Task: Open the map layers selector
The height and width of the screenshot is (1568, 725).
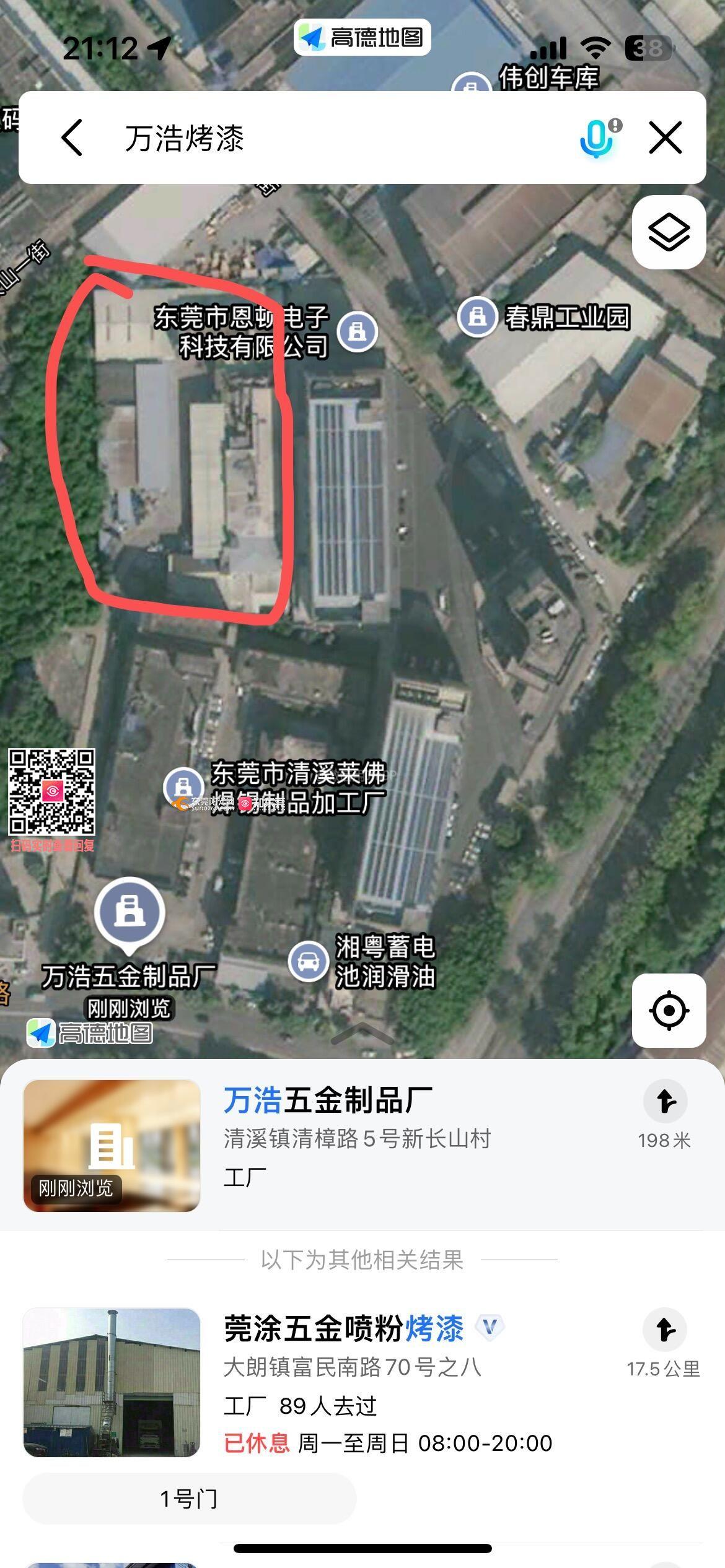Action: 669,232
